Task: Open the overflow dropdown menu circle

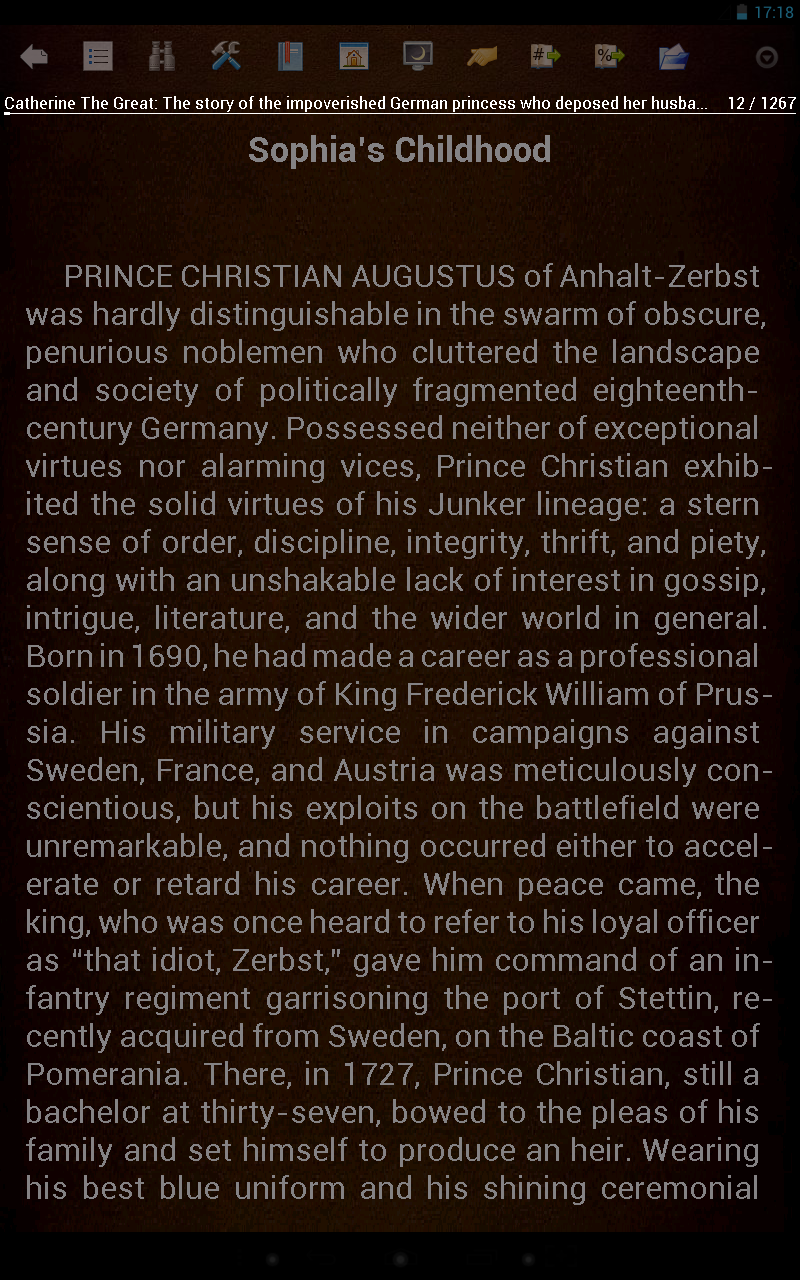Action: pos(766,57)
